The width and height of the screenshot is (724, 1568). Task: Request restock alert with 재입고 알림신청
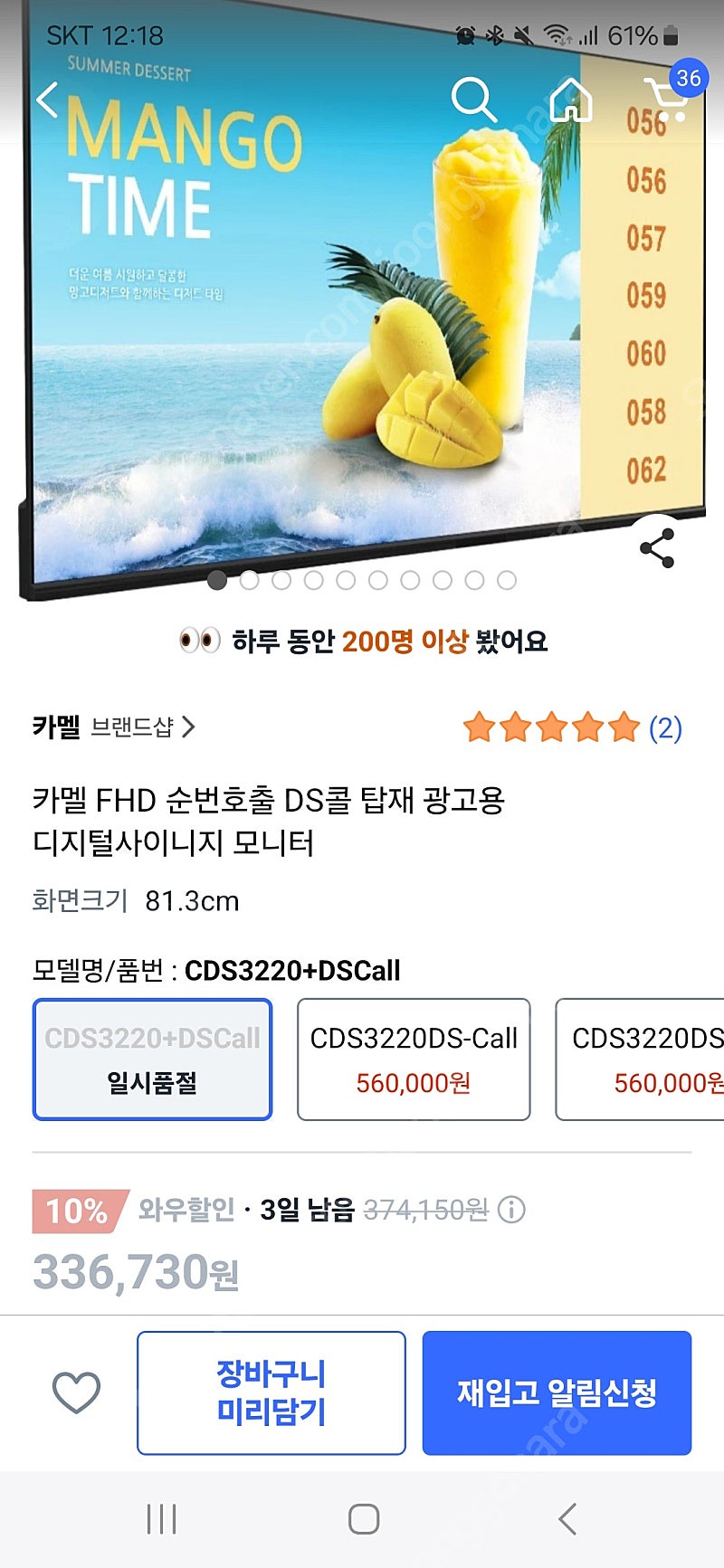[557, 1392]
